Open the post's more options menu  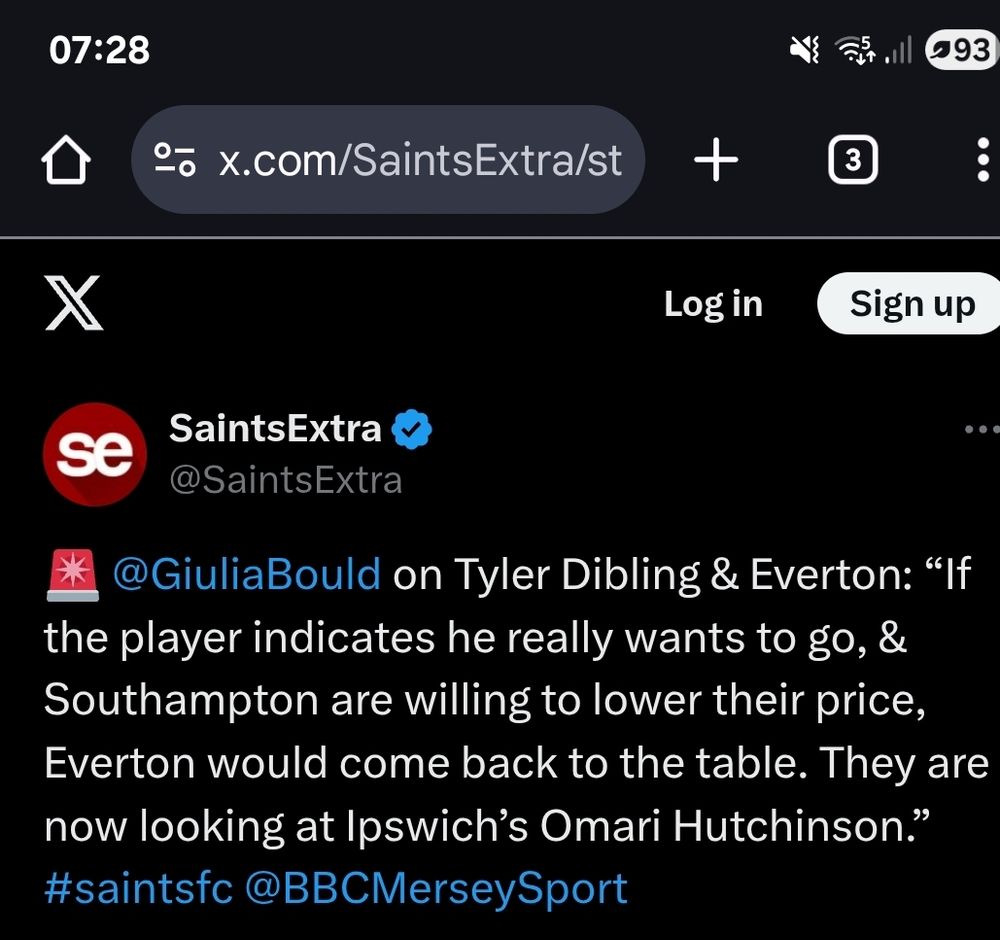pyautogui.click(x=982, y=429)
